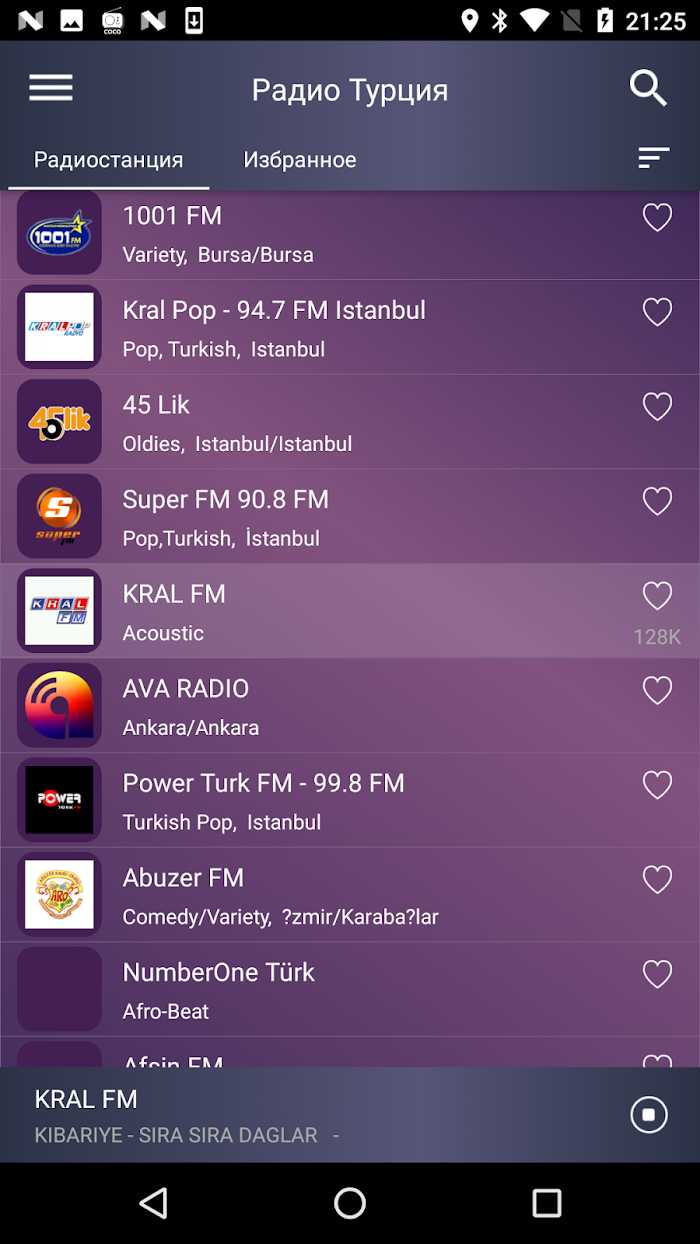This screenshot has height=1244, width=700.
Task: Open the sort options icon
Action: (x=654, y=157)
